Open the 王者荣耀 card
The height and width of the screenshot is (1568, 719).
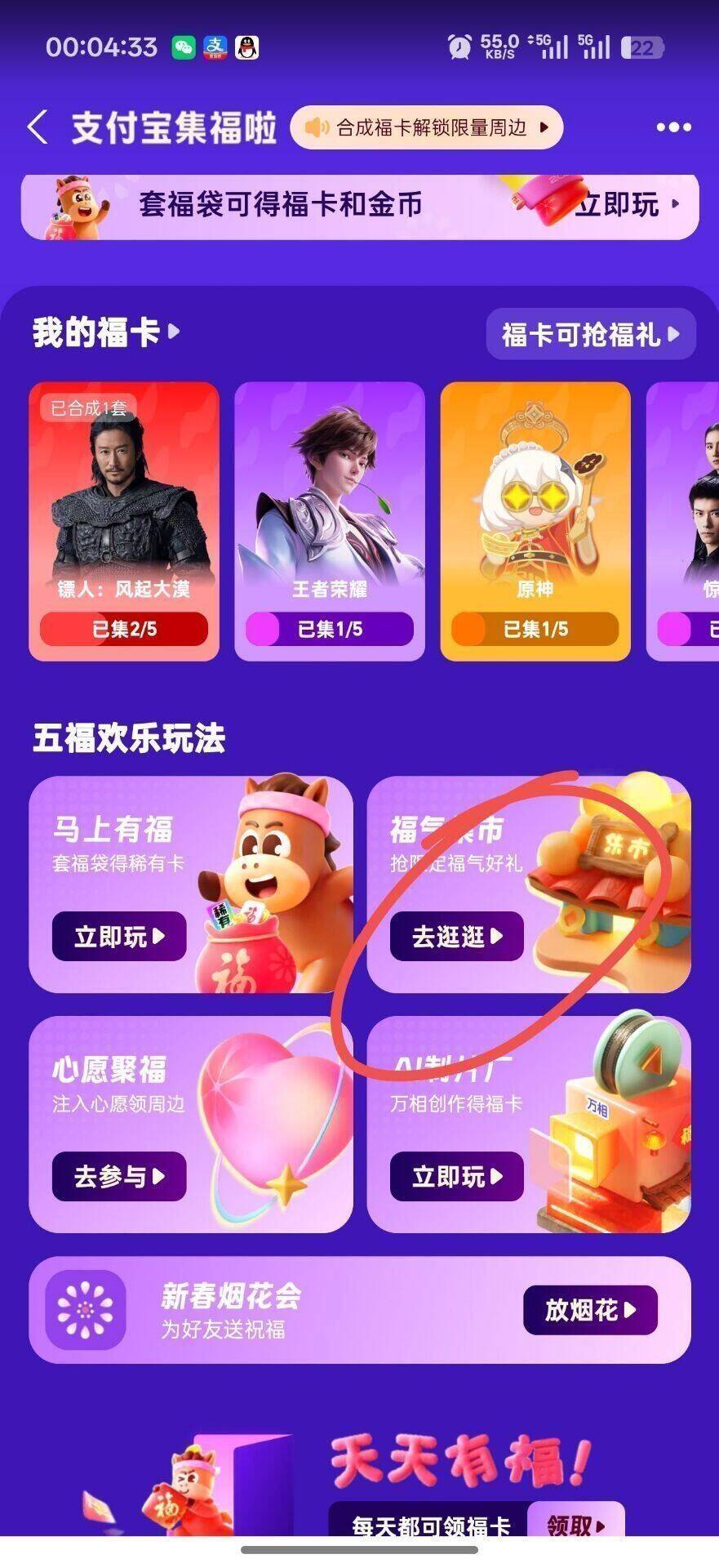click(330, 521)
